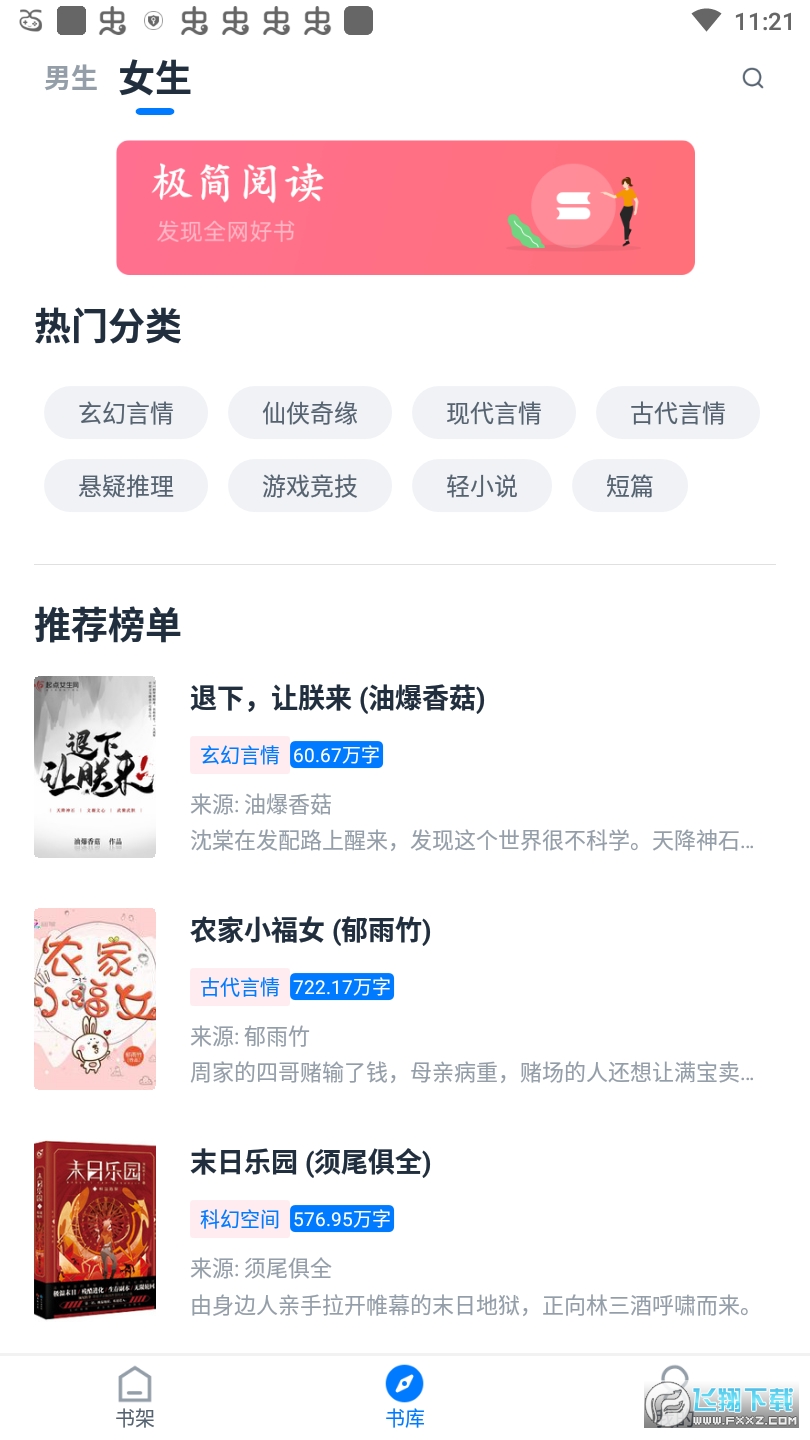Image resolution: width=810 pixels, height=1440 pixels.
Task: Open the 游戏竞技 category
Action: [310, 485]
